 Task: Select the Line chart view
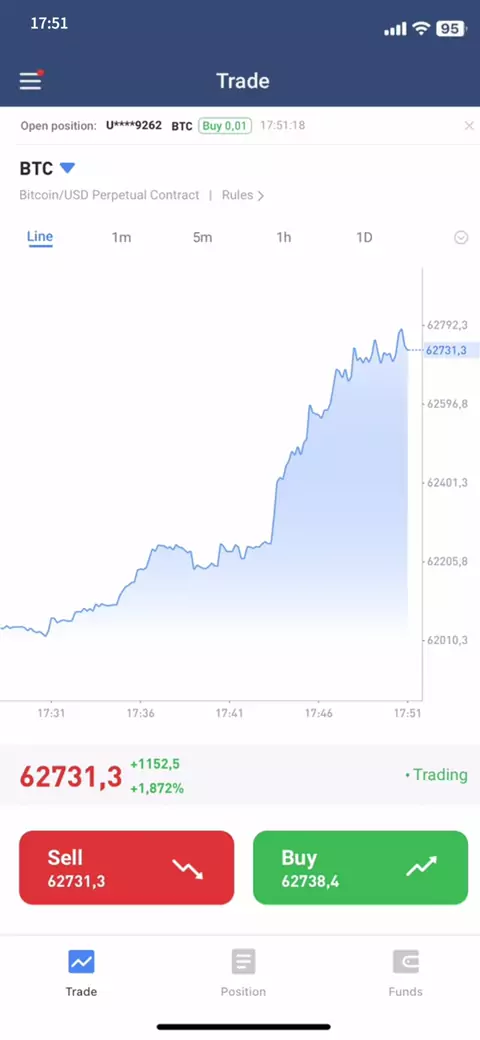40,237
